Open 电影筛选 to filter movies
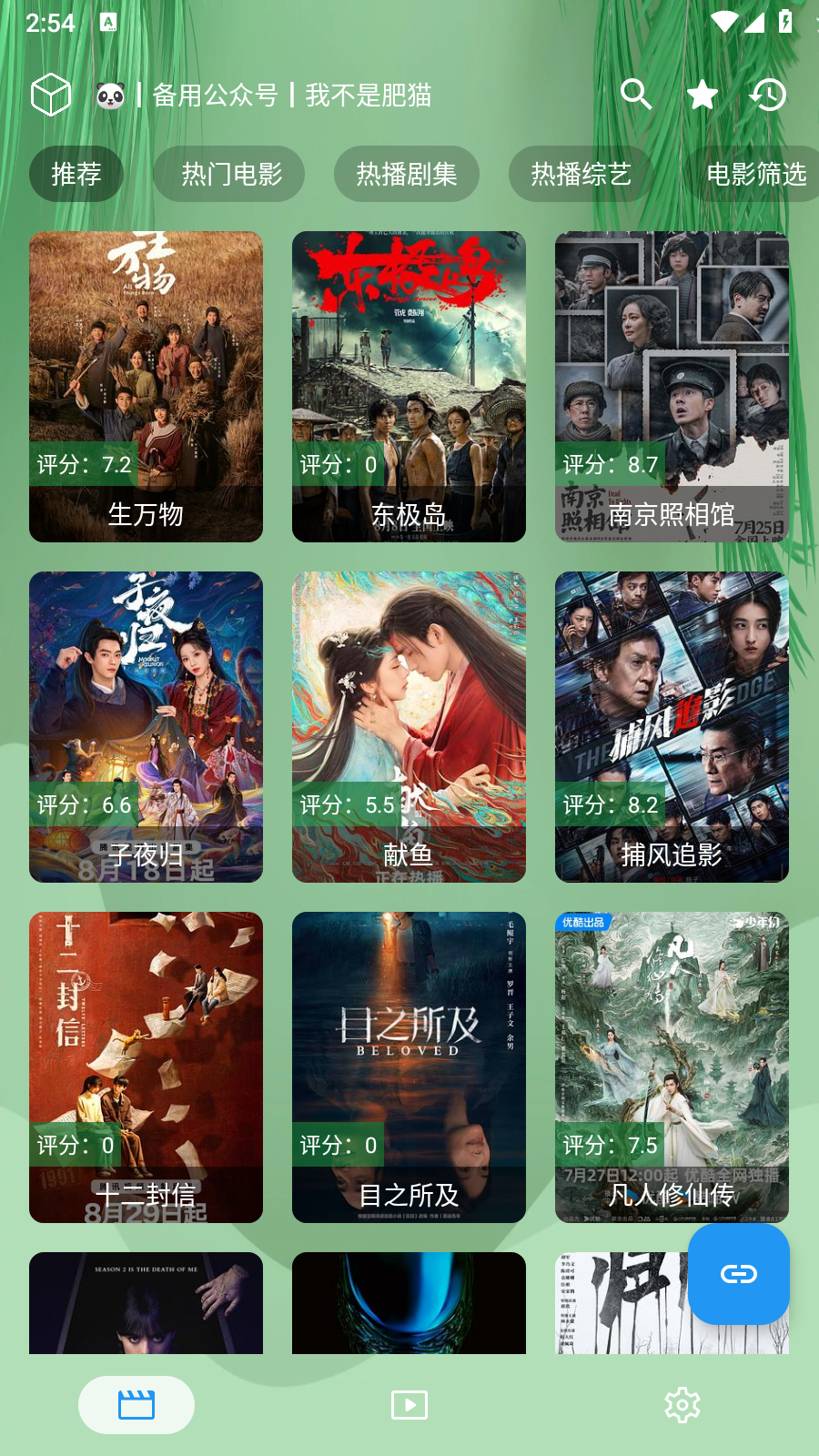Image resolution: width=819 pixels, height=1456 pixels. point(755,174)
